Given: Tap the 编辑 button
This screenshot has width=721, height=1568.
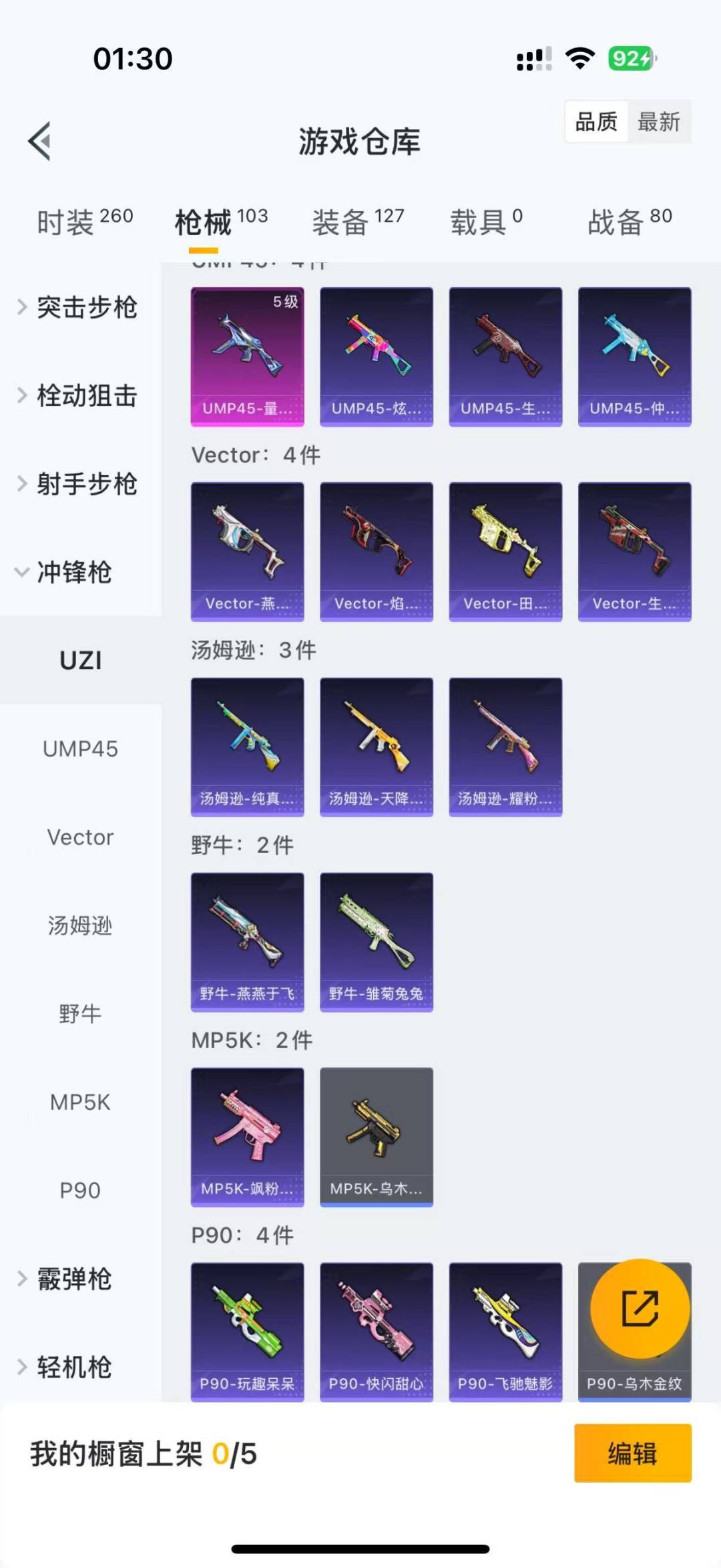Looking at the screenshot, I should point(632,1453).
